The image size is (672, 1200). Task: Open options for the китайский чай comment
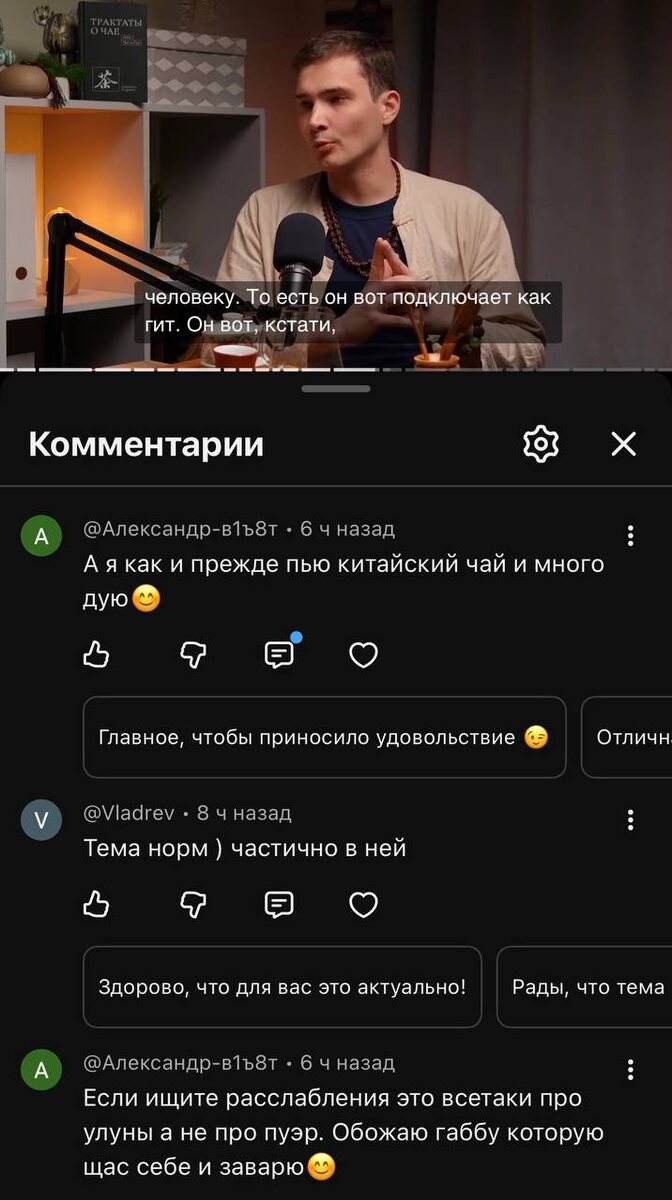coord(630,536)
